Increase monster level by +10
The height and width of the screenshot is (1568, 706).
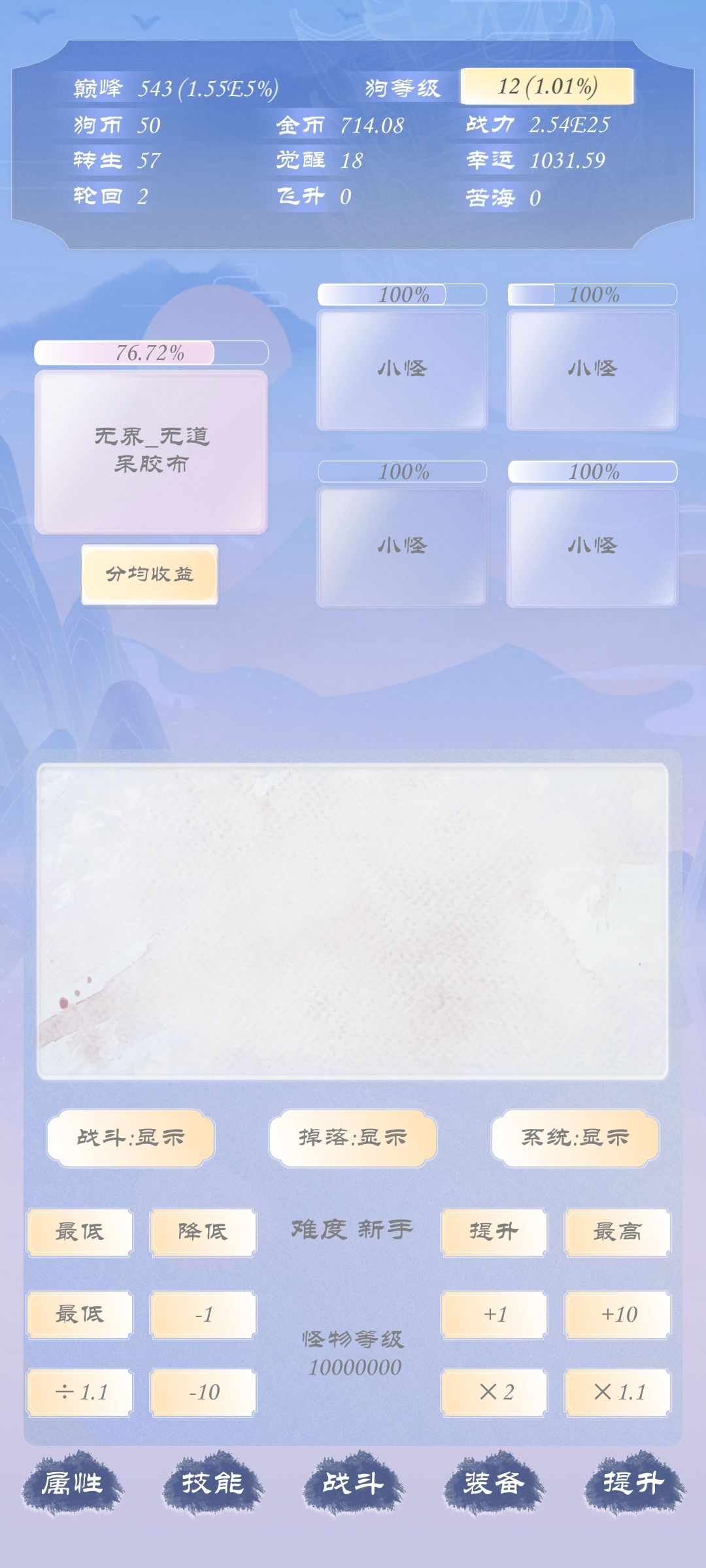point(618,1314)
